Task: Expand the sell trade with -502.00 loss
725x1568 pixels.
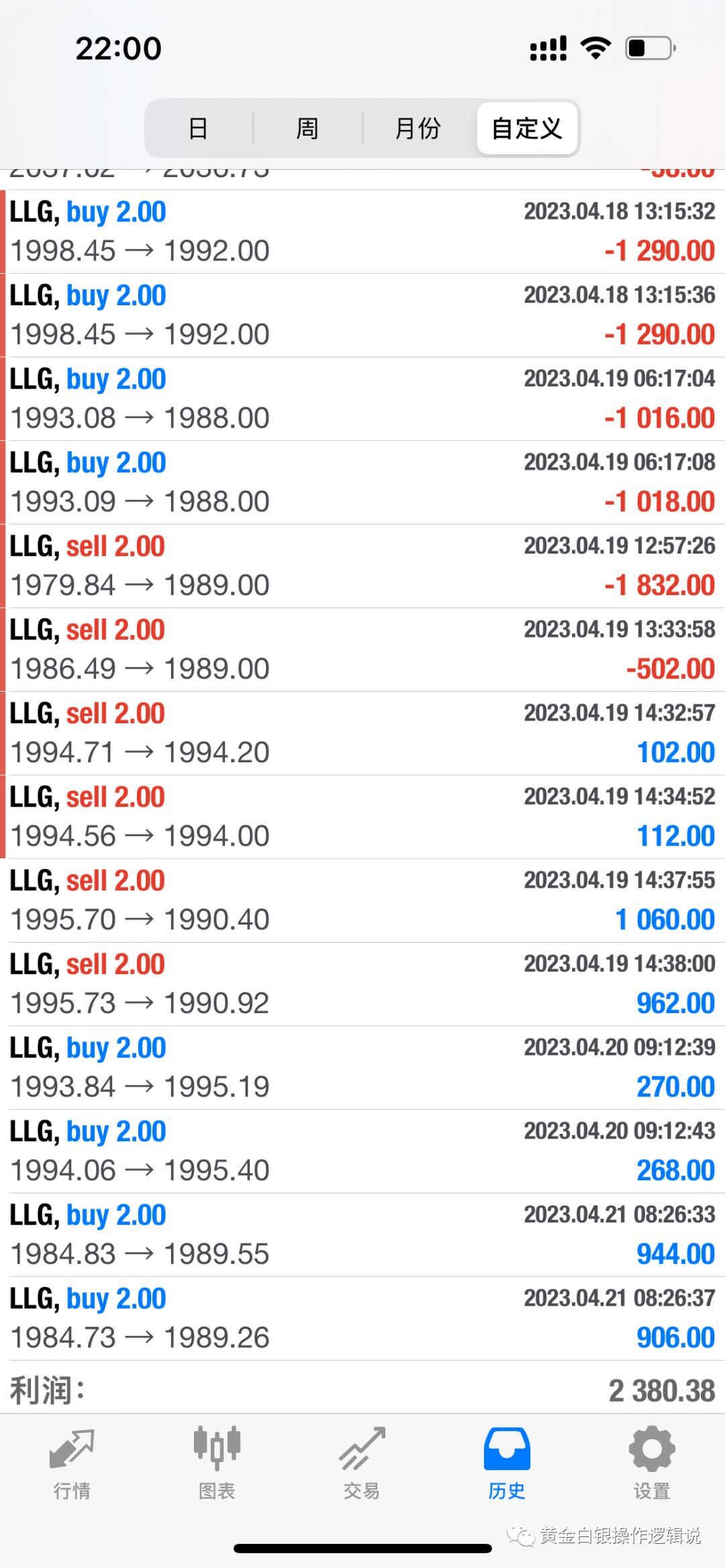Action: coord(362,649)
